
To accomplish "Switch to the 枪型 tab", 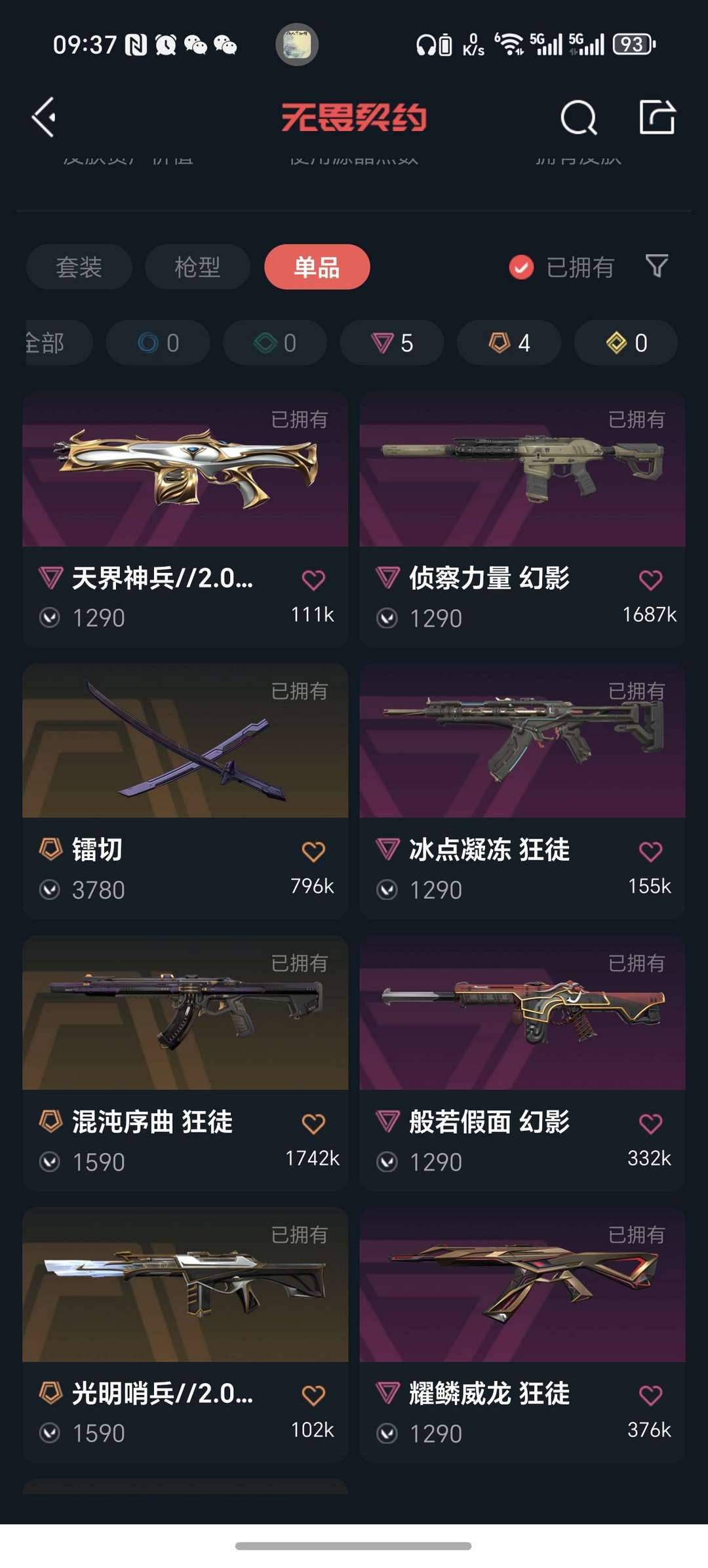I will click(197, 267).
